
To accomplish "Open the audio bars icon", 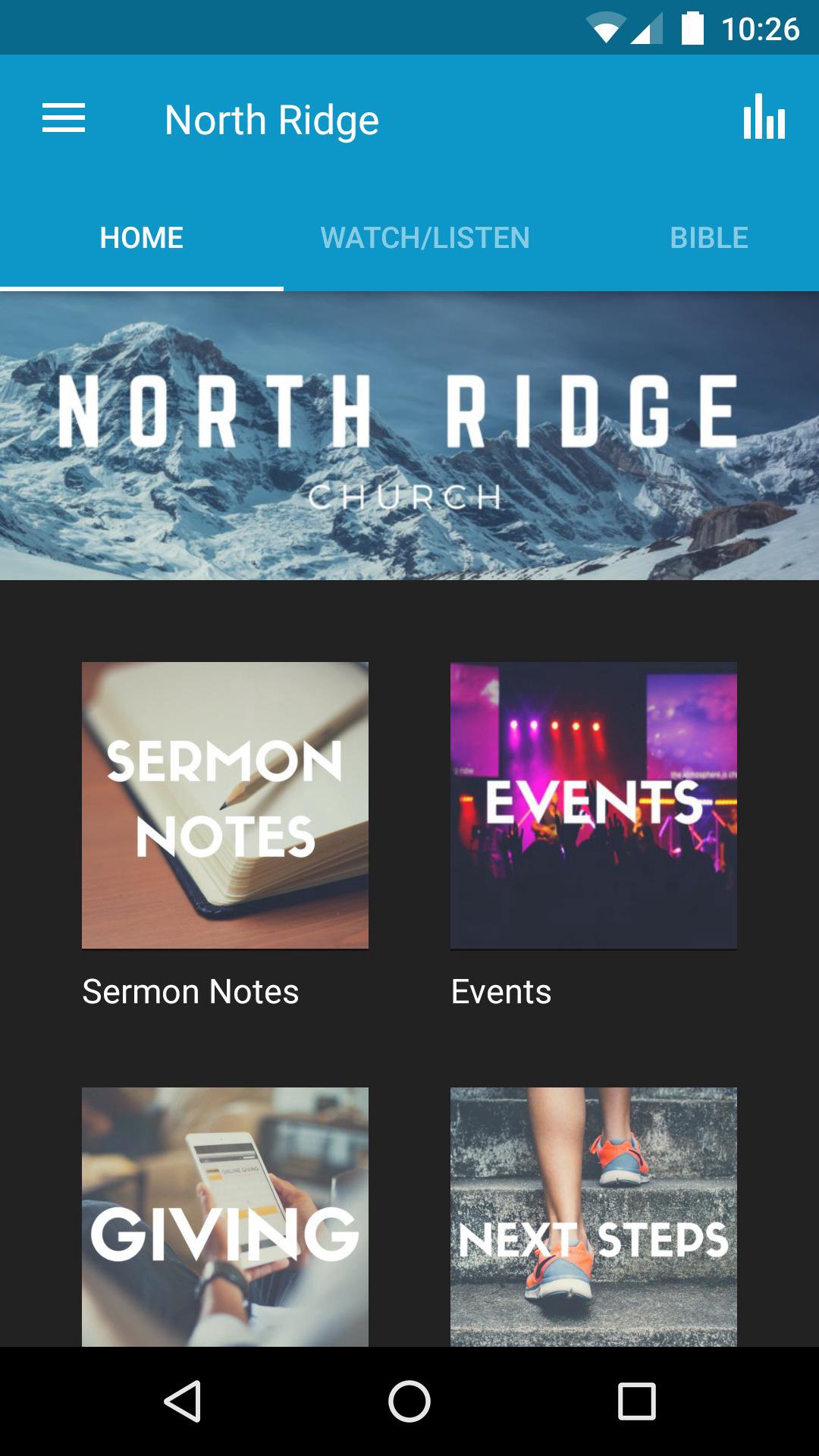I will click(764, 118).
